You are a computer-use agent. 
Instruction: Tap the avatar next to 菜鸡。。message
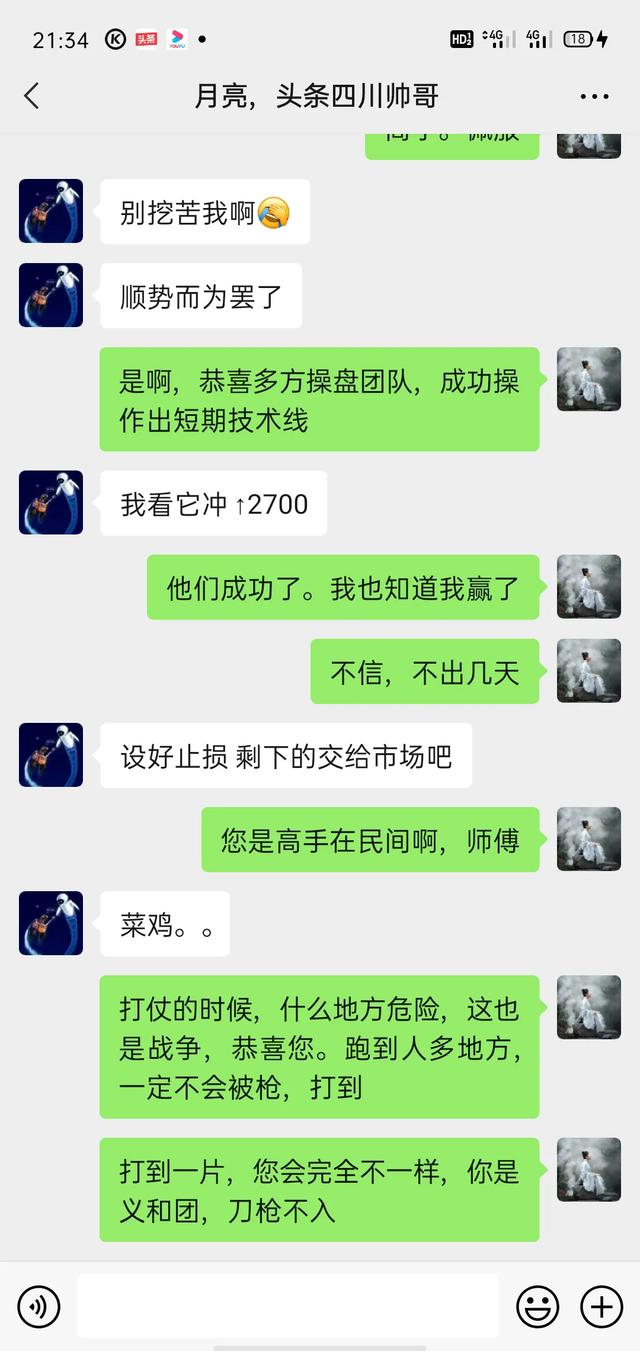click(x=51, y=923)
